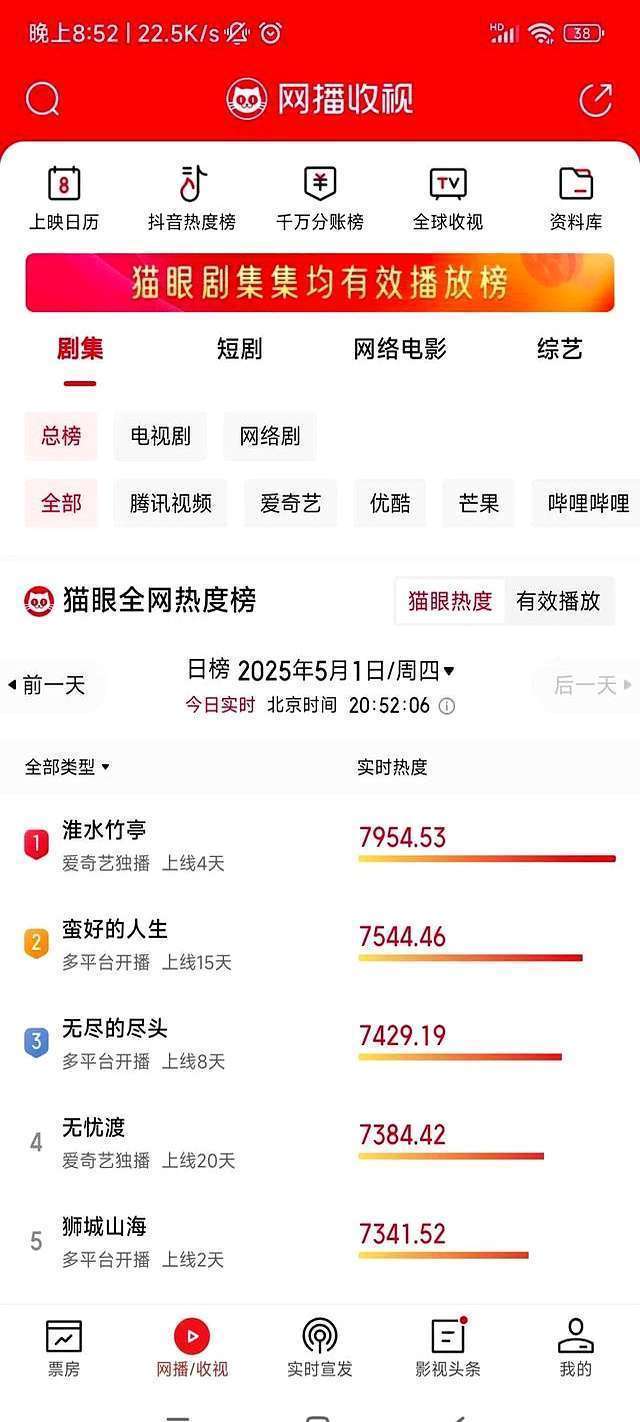Open the search magnifier icon

[43, 99]
